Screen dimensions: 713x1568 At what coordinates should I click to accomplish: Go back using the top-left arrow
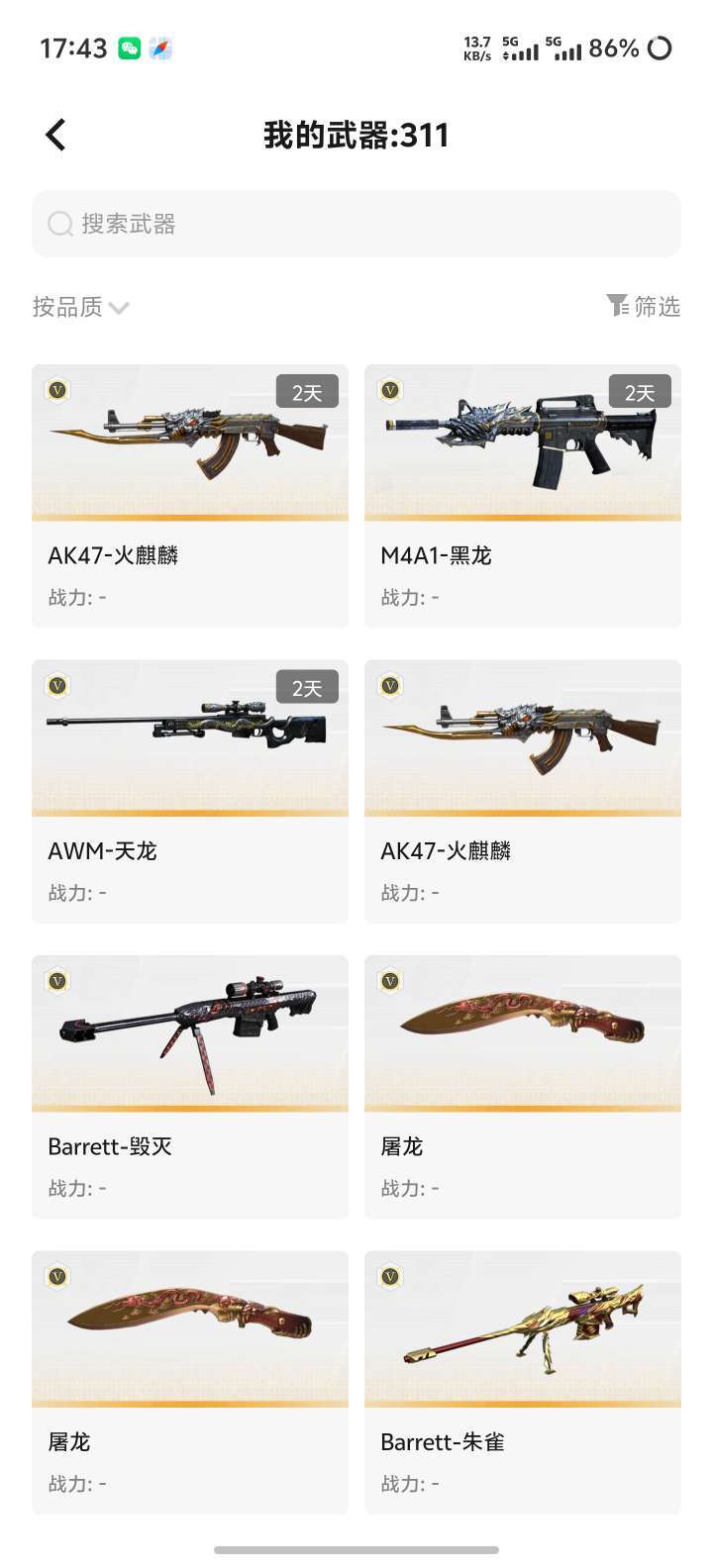(55, 135)
